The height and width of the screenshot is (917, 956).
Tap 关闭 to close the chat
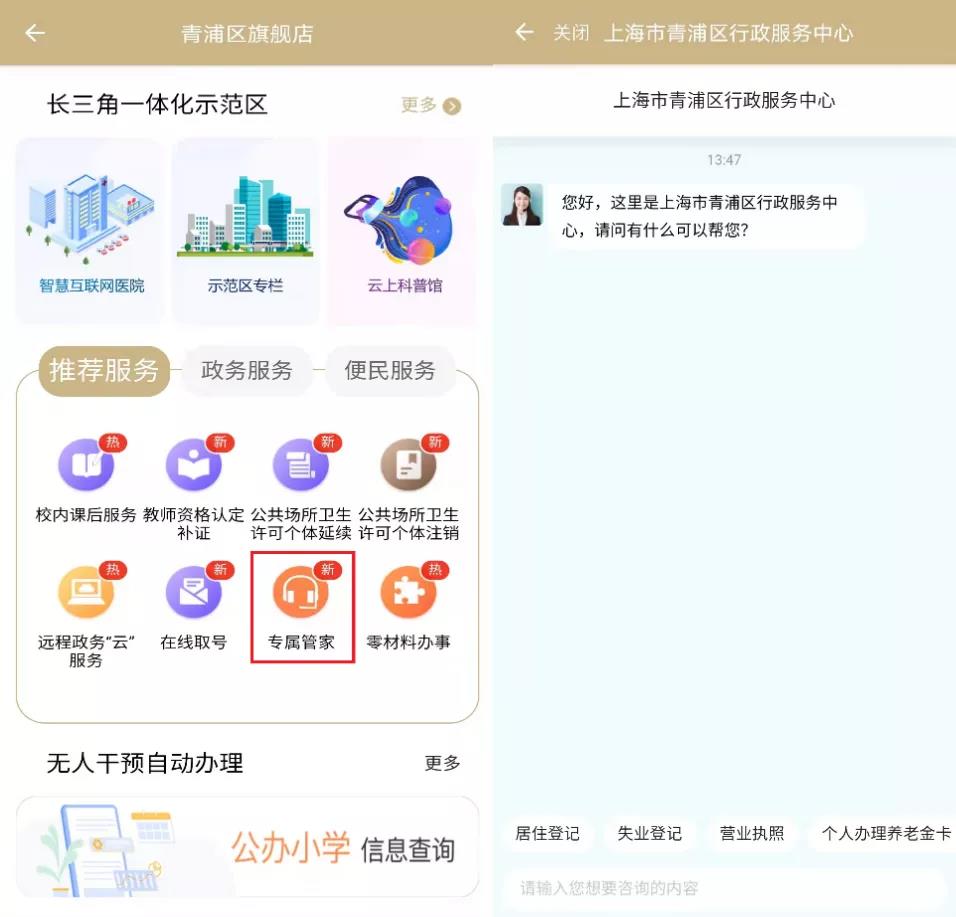(571, 33)
